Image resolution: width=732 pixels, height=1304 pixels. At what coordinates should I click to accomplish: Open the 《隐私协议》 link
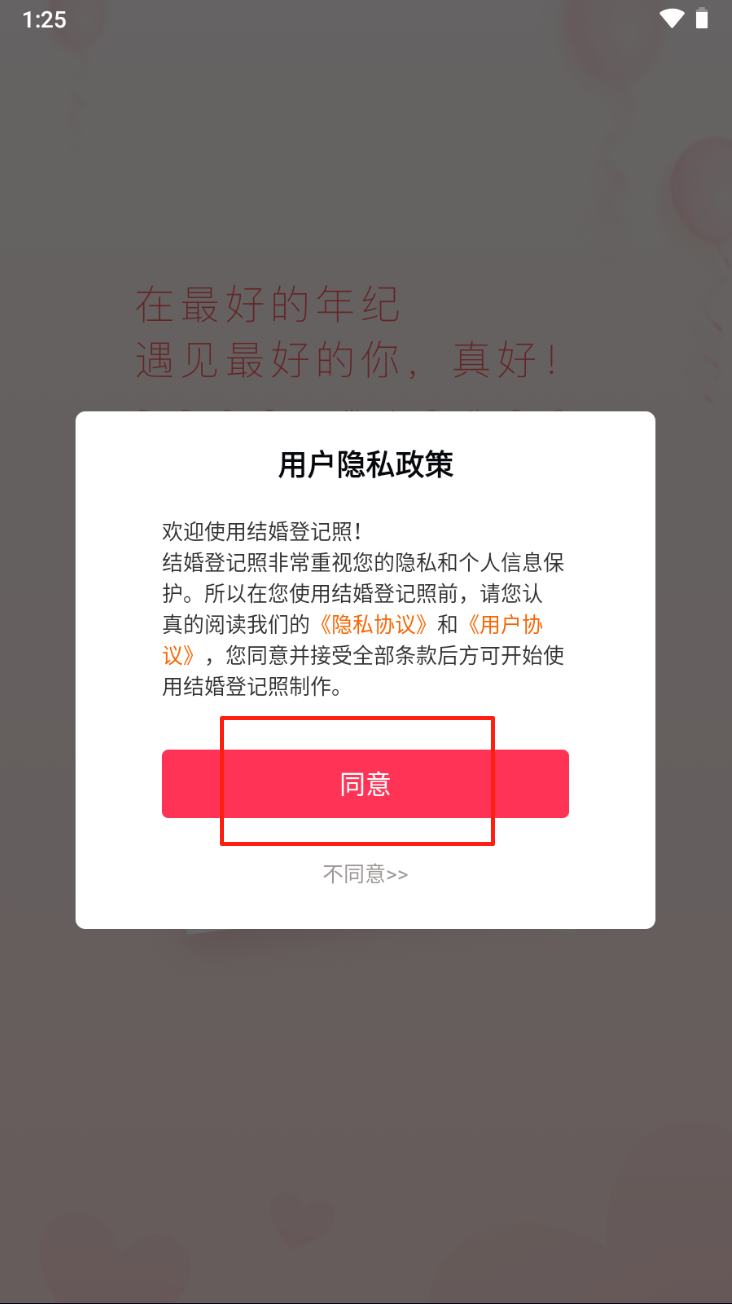[x=375, y=625]
